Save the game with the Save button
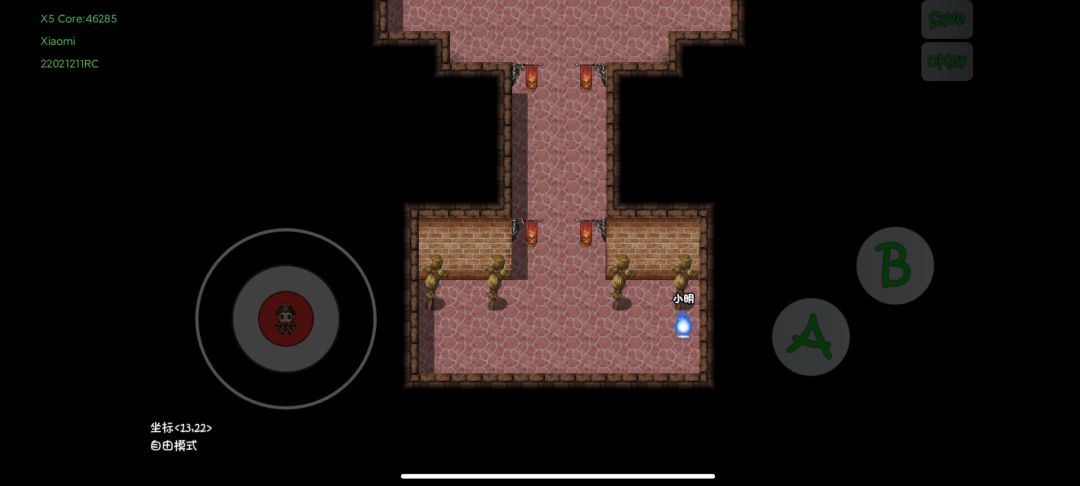 click(947, 19)
